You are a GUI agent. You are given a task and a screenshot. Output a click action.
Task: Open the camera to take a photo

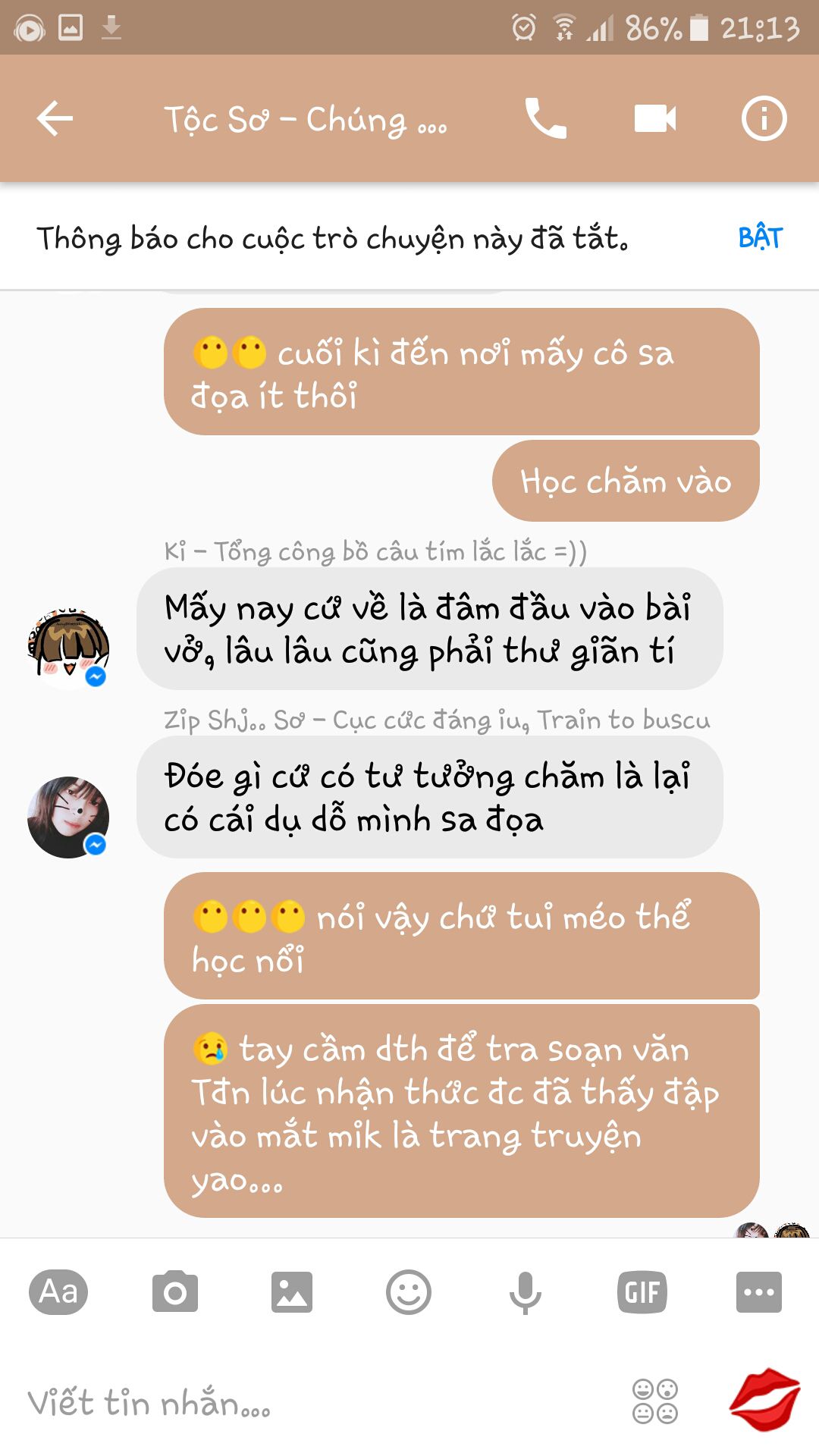click(175, 1291)
